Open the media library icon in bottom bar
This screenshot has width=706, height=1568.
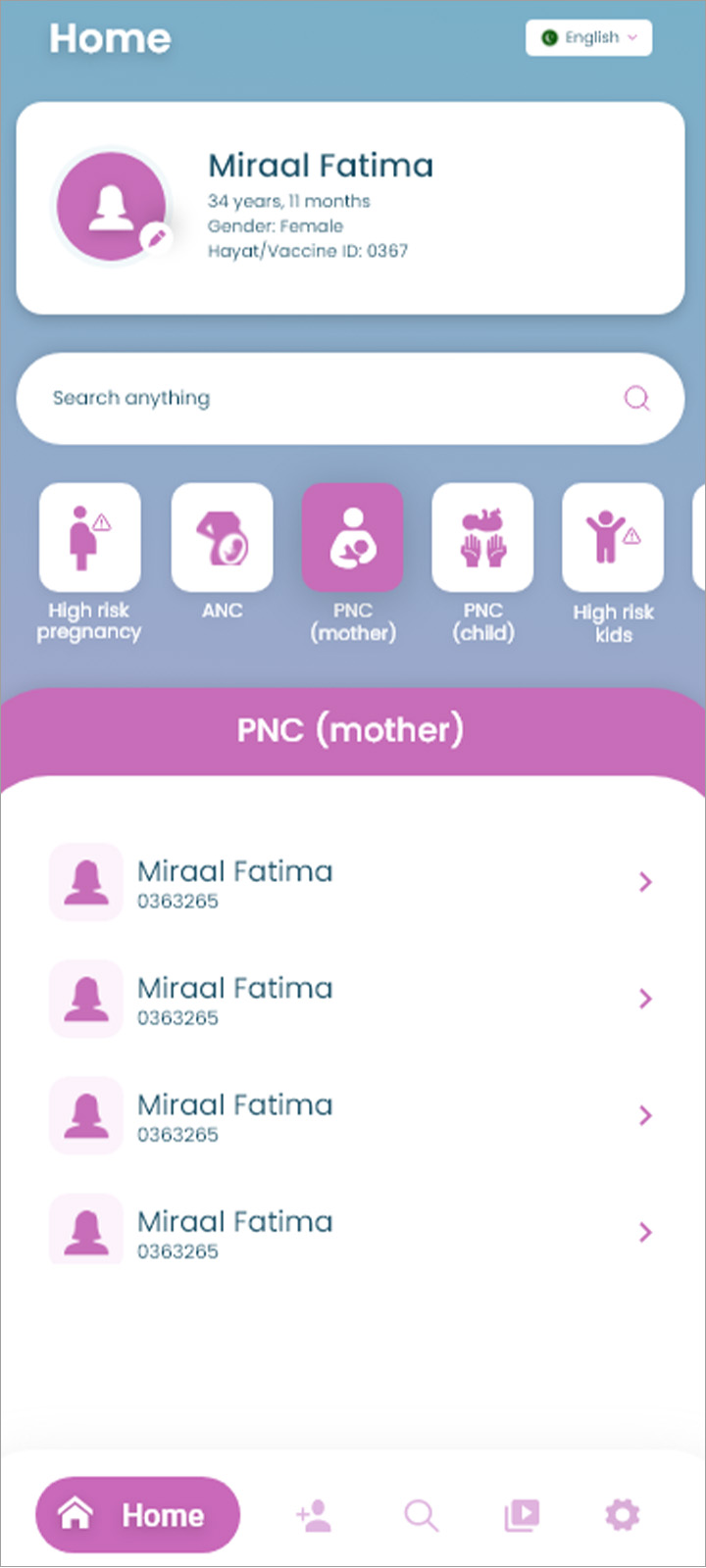(522, 1514)
